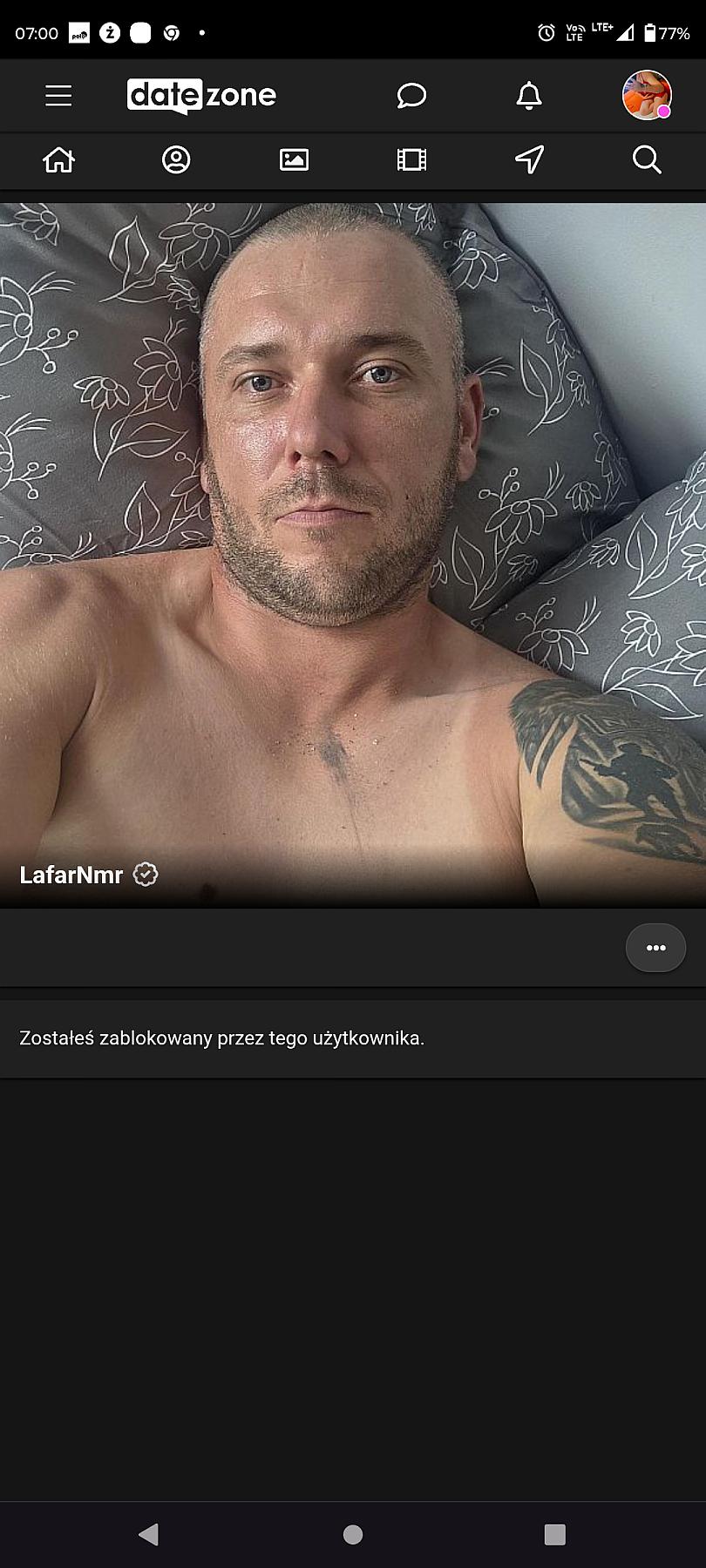Open the search magnifier
This screenshot has height=1568, width=706.
pos(647,159)
